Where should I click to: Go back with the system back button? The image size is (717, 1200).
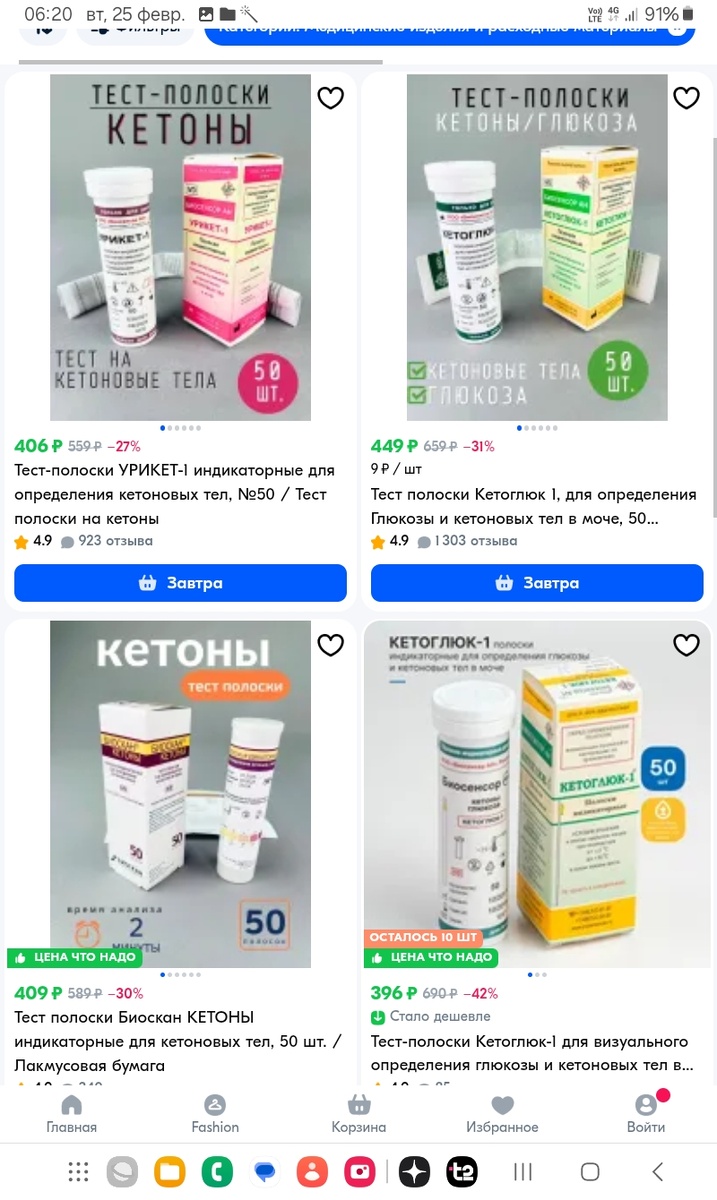[657, 1171]
